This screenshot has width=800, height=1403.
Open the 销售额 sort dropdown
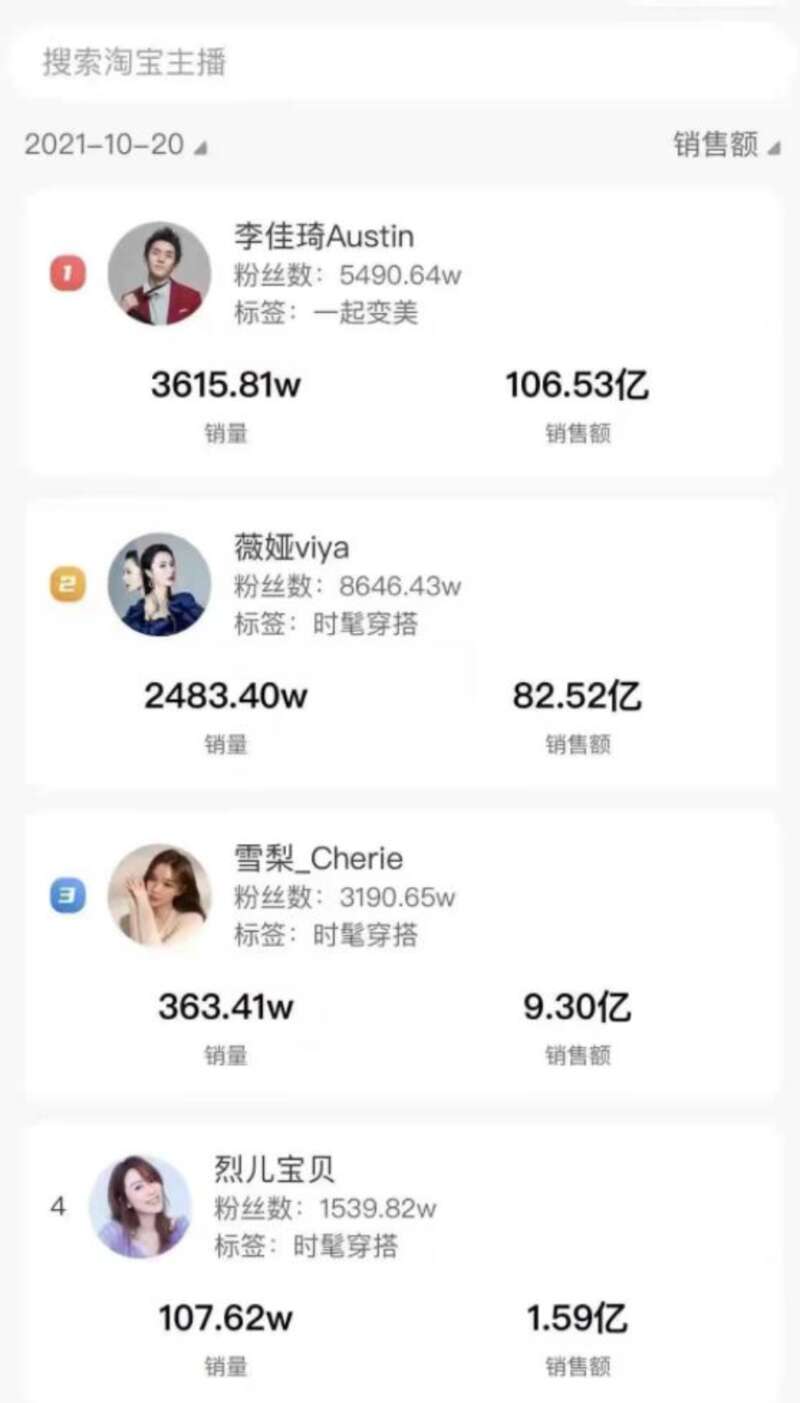tap(726, 145)
